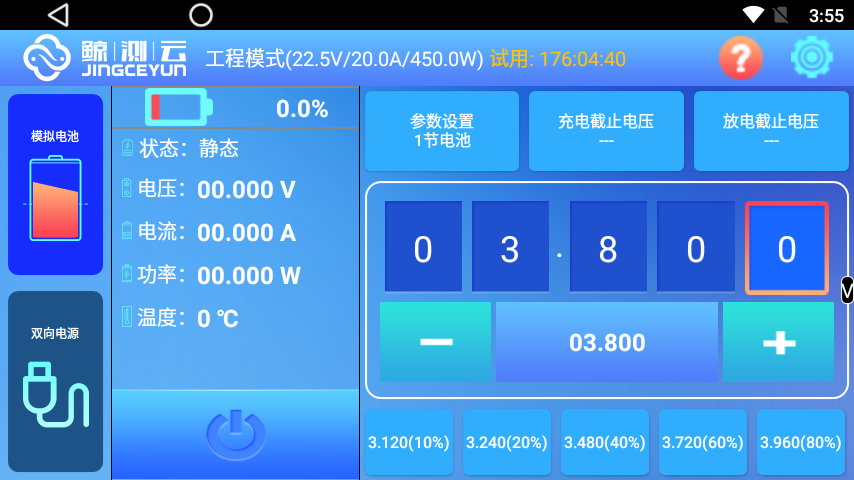Select the 3.120(10%) preset
The width and height of the screenshot is (854, 480).
(409, 441)
